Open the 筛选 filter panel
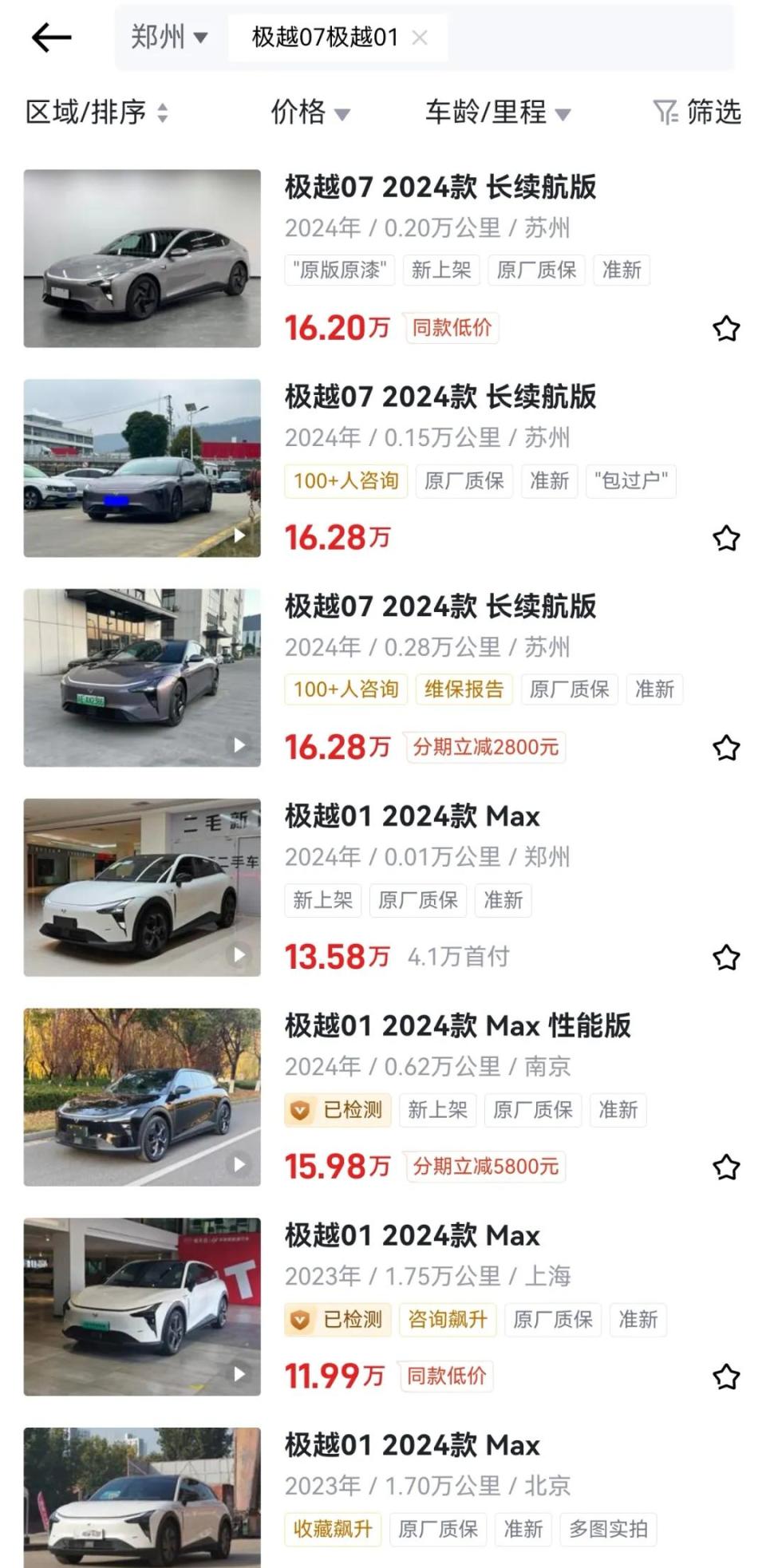 point(697,113)
